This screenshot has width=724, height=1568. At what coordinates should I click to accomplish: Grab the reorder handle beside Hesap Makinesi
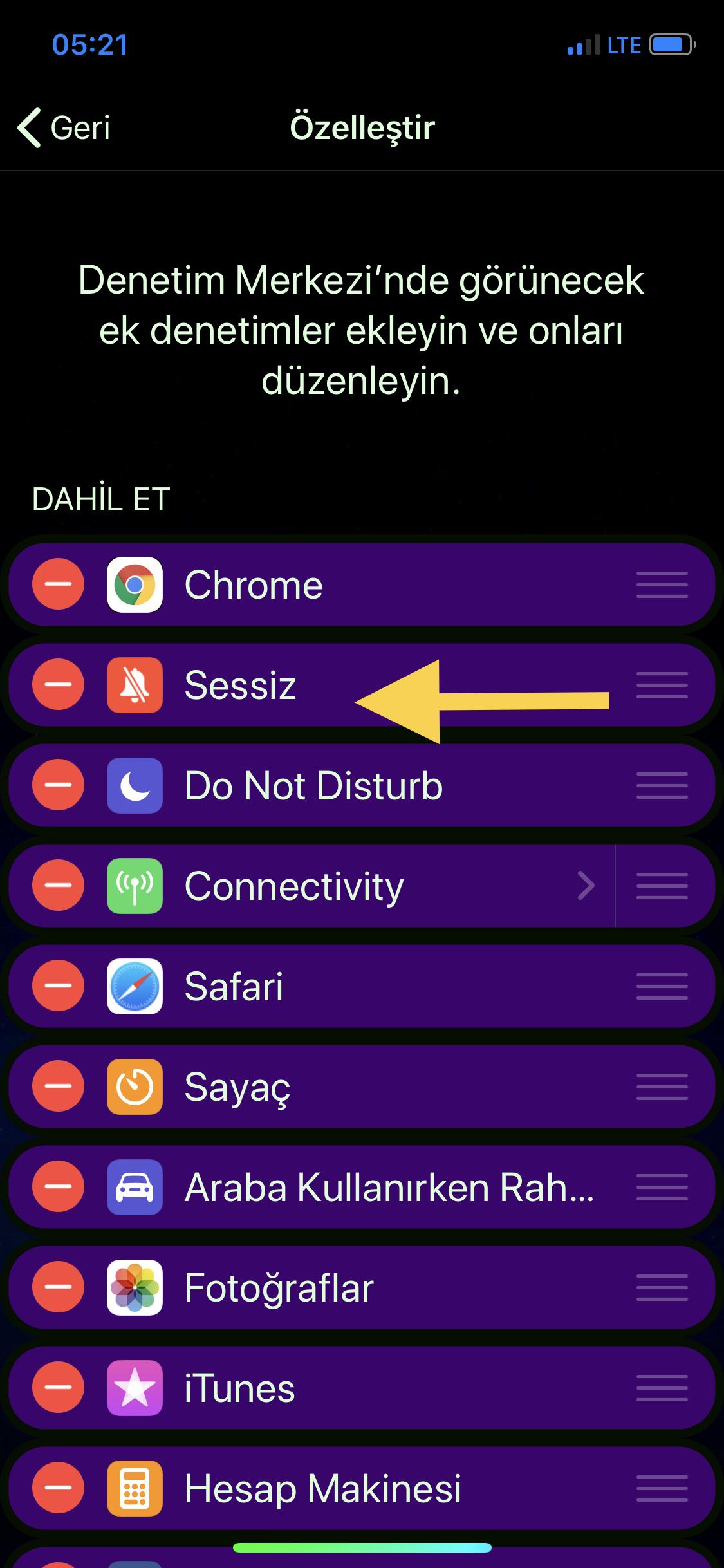(x=663, y=1488)
